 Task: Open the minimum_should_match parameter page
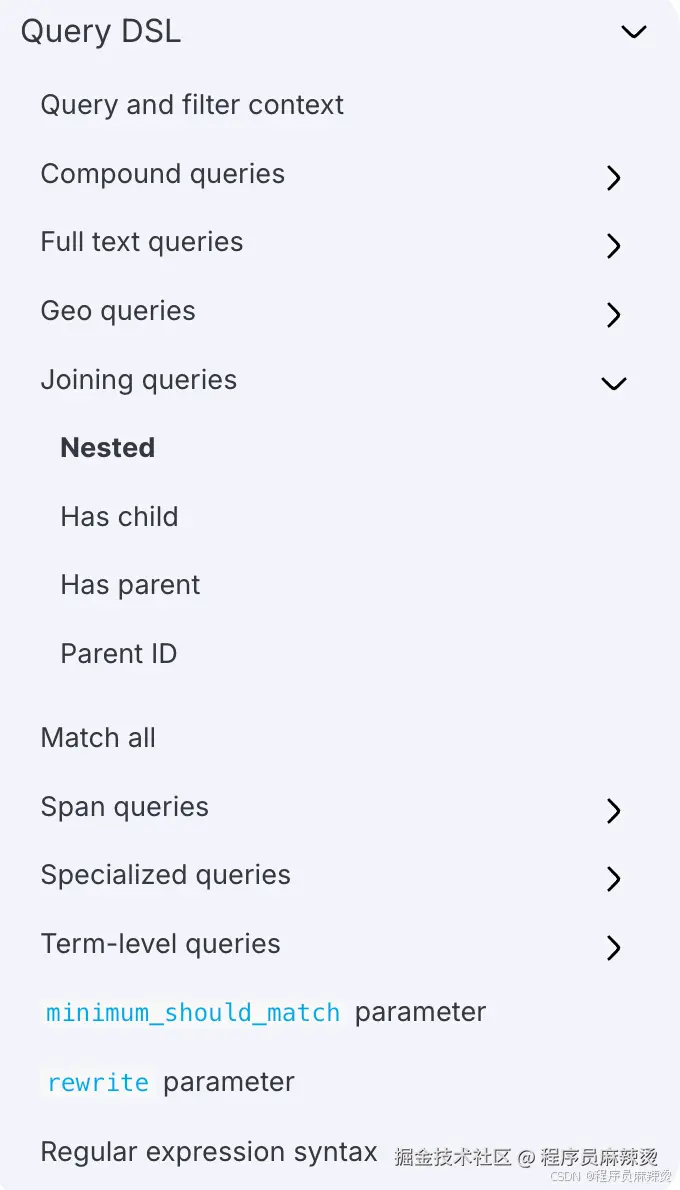265,1013
